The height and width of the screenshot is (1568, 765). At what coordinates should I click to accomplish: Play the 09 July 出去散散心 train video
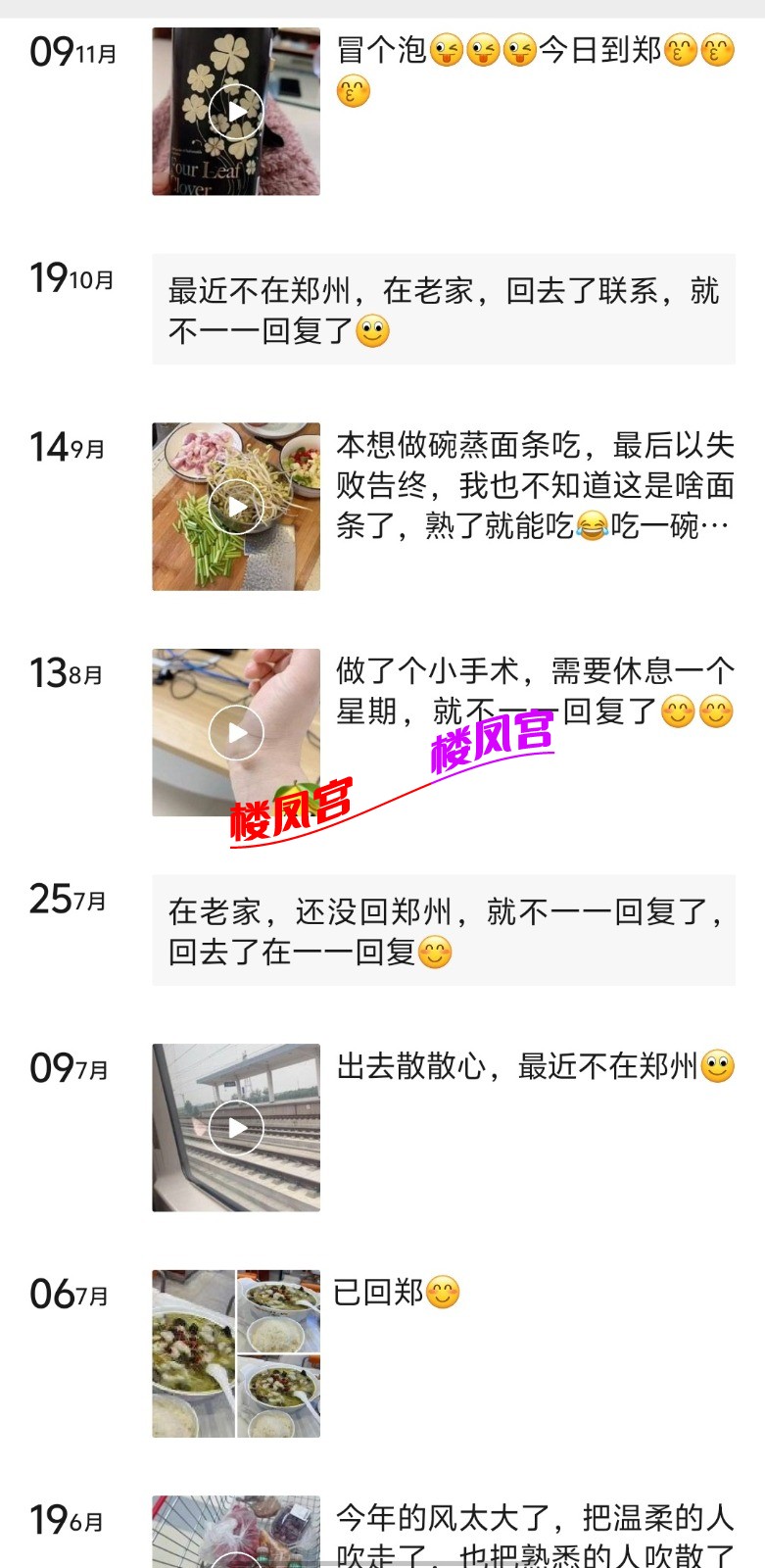(236, 1128)
